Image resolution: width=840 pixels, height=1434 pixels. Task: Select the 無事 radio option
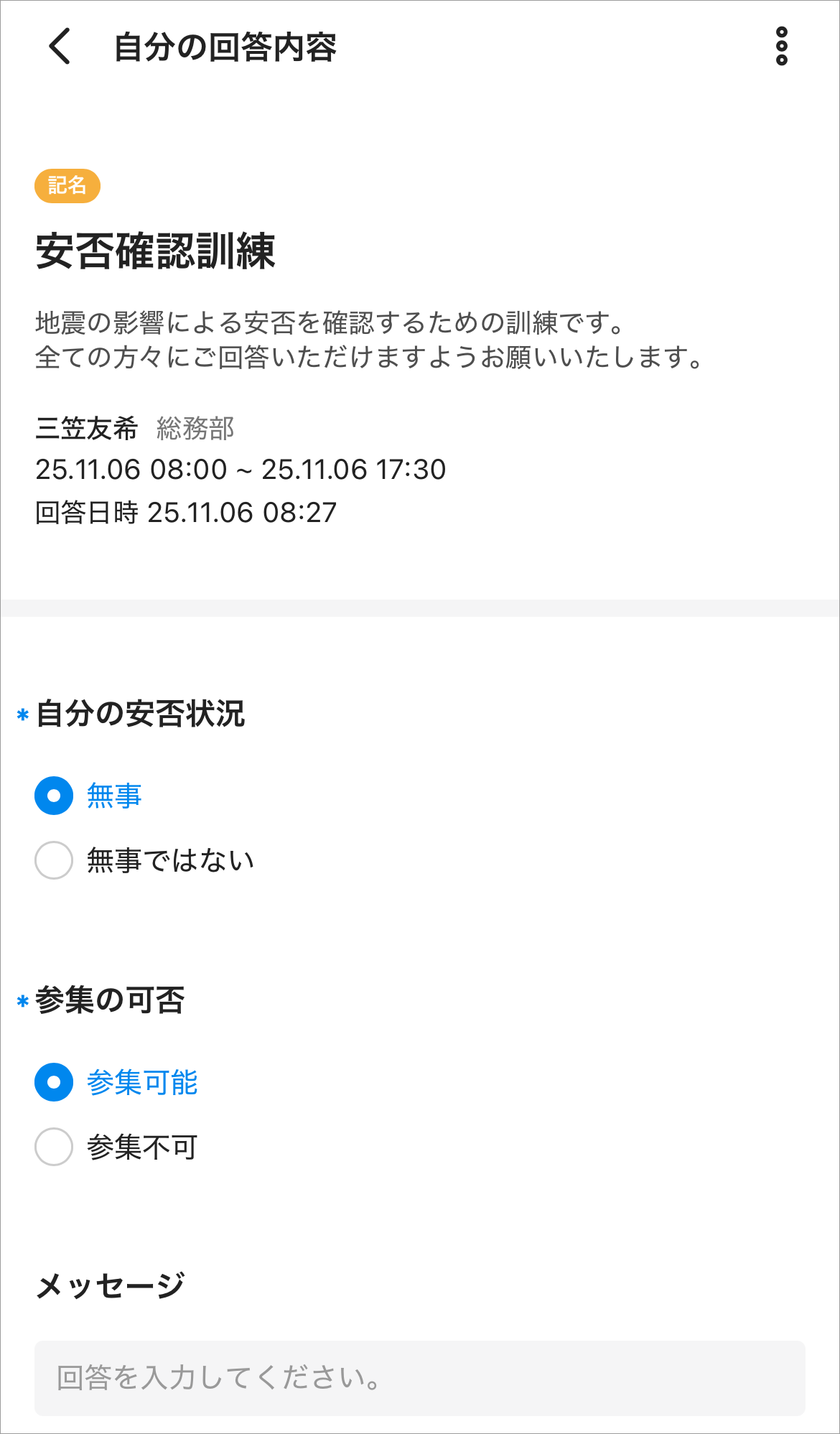coord(54,796)
